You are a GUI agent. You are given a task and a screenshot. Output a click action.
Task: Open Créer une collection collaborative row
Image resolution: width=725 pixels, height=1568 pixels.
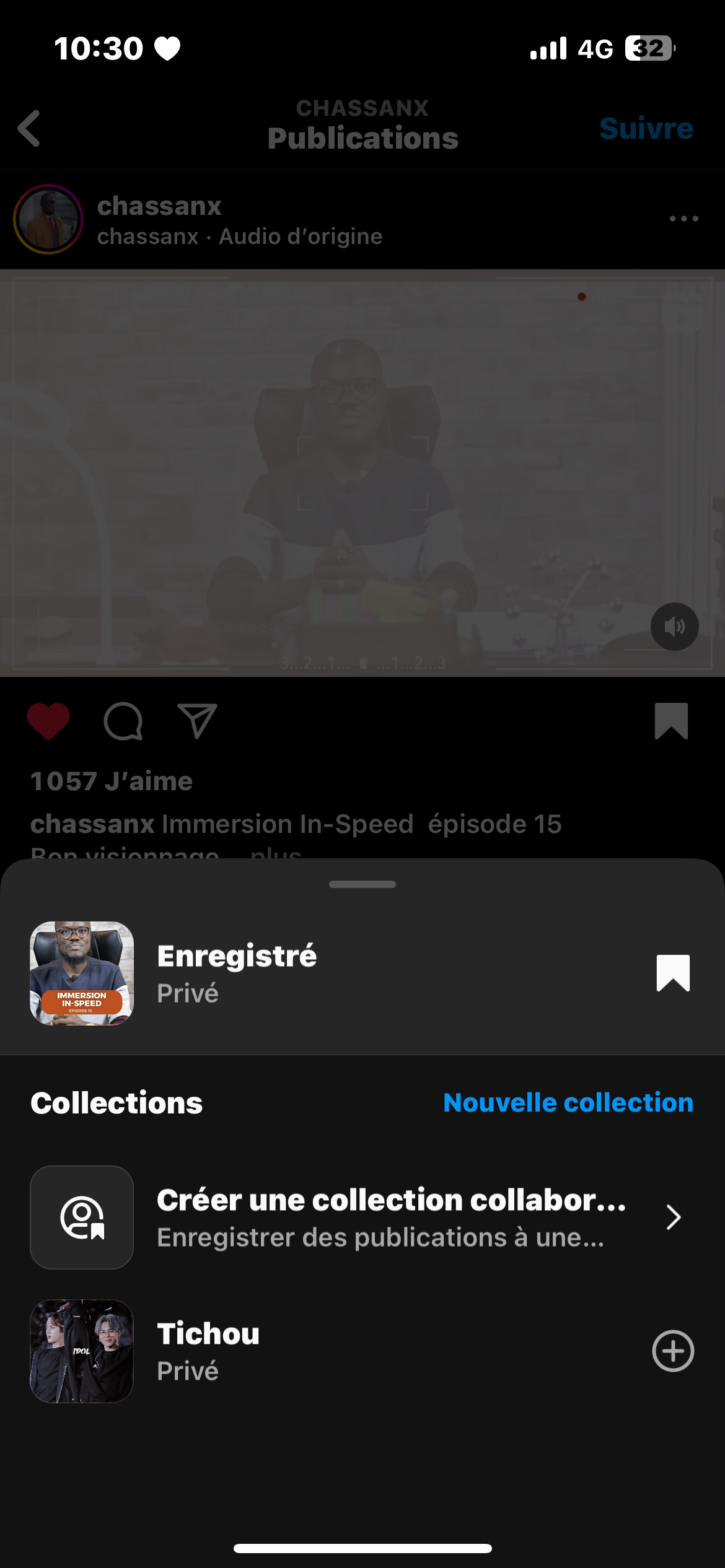point(362,1217)
